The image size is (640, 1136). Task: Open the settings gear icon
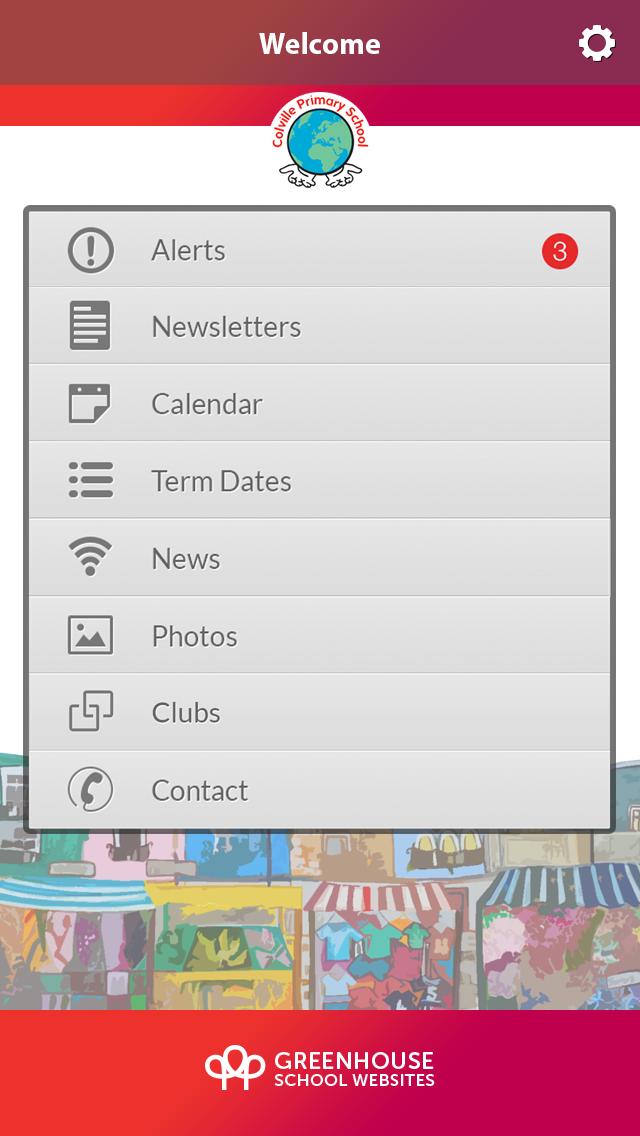pos(597,43)
